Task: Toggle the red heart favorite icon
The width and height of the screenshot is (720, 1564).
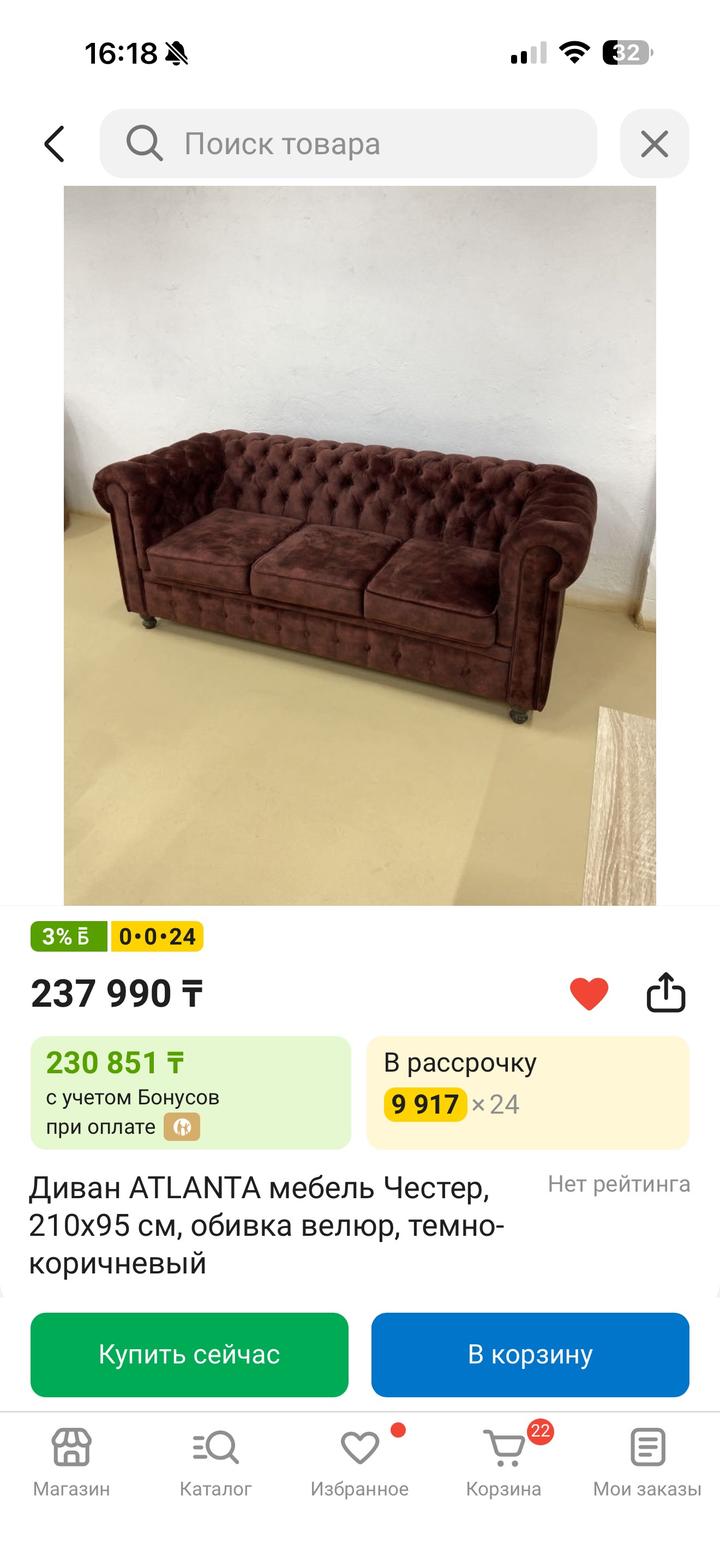Action: tap(589, 994)
